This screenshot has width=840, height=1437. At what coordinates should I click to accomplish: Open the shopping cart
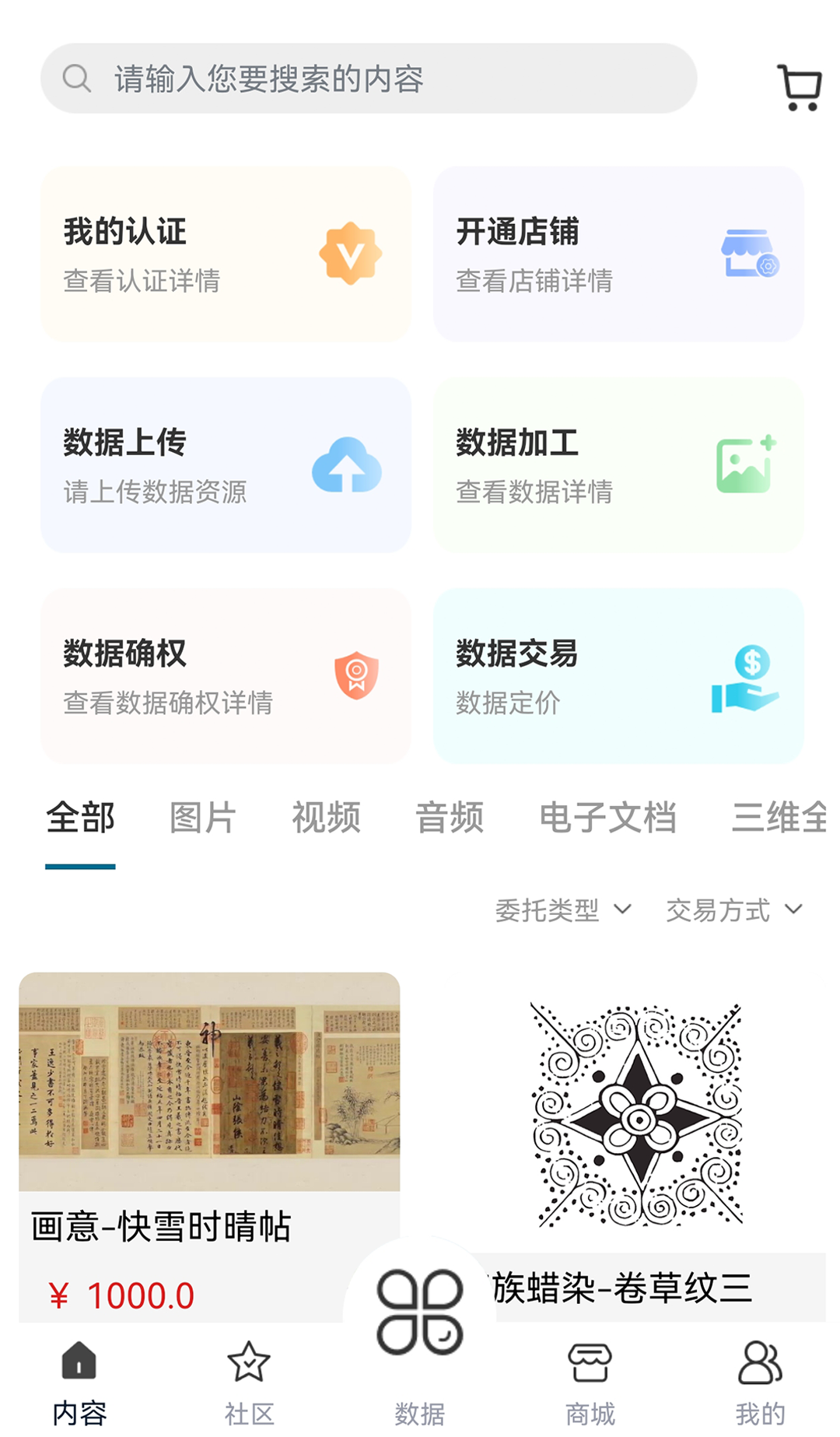pyautogui.click(x=799, y=86)
